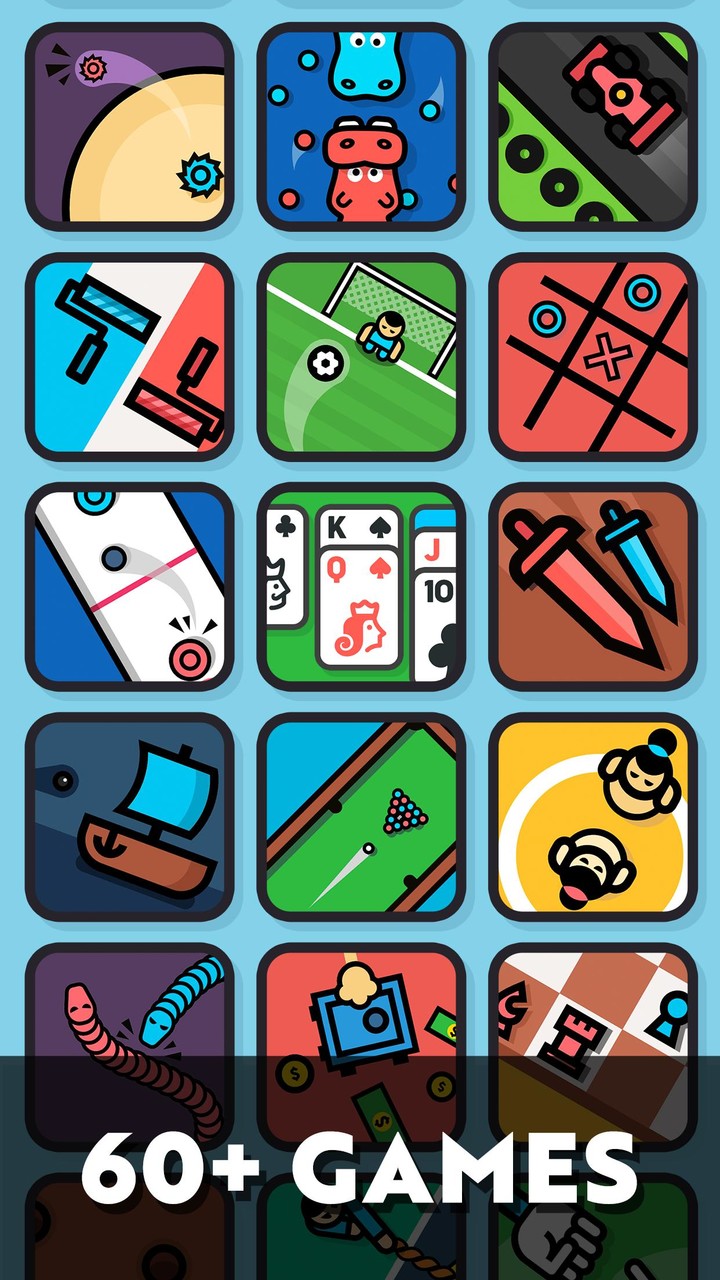
Task: Start the pool billiards game
Action: 360,815
